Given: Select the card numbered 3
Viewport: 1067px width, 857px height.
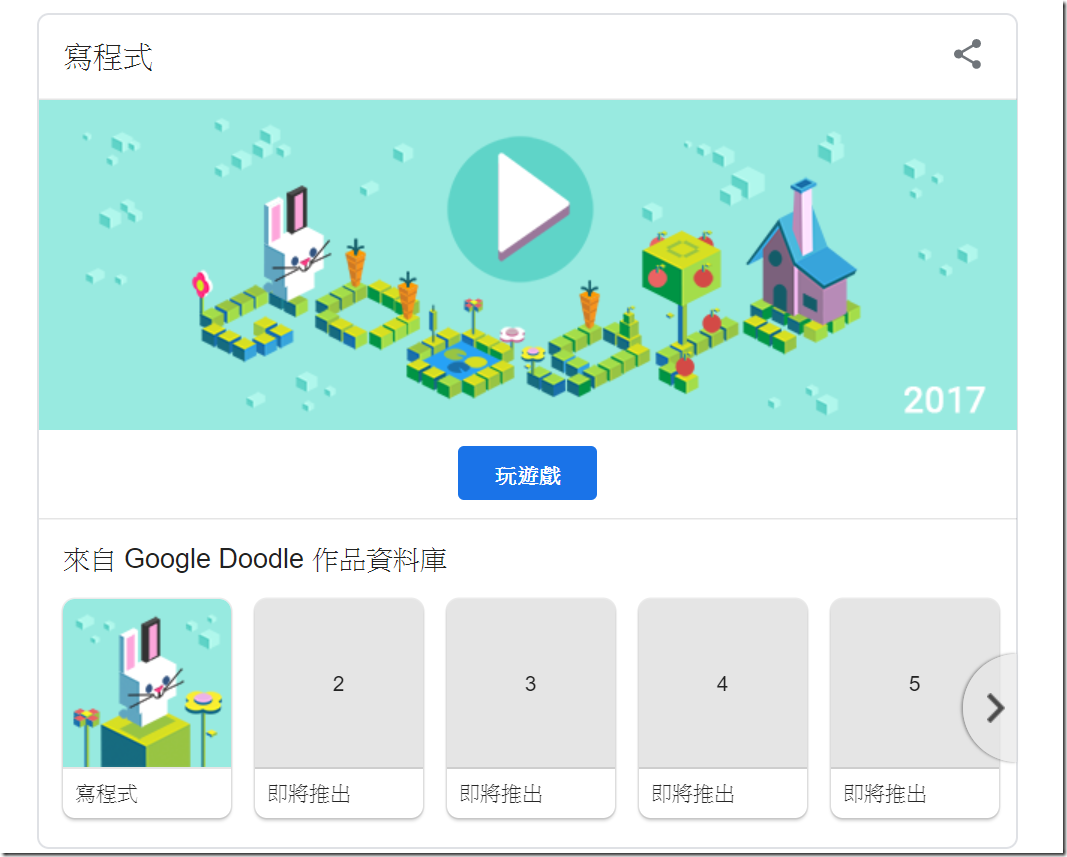Looking at the screenshot, I should pyautogui.click(x=531, y=707).
